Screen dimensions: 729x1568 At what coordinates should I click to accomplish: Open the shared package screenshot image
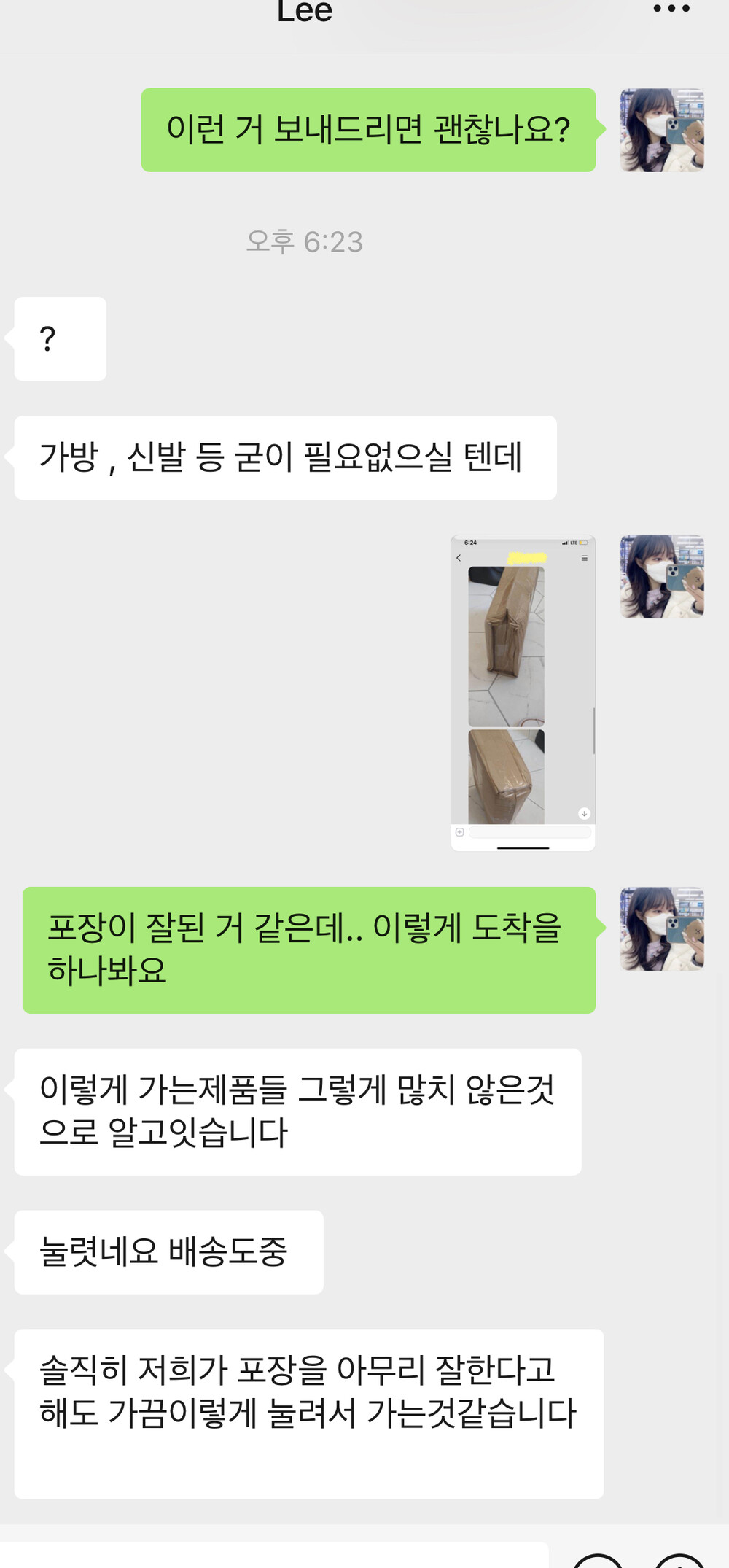(523, 693)
